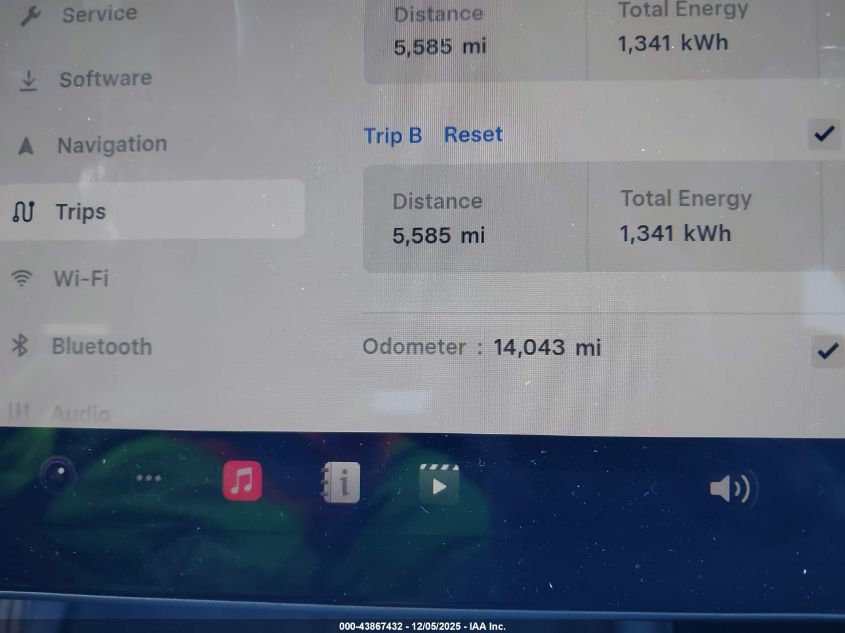Launch the music app
The image size is (845, 633).
[242, 481]
